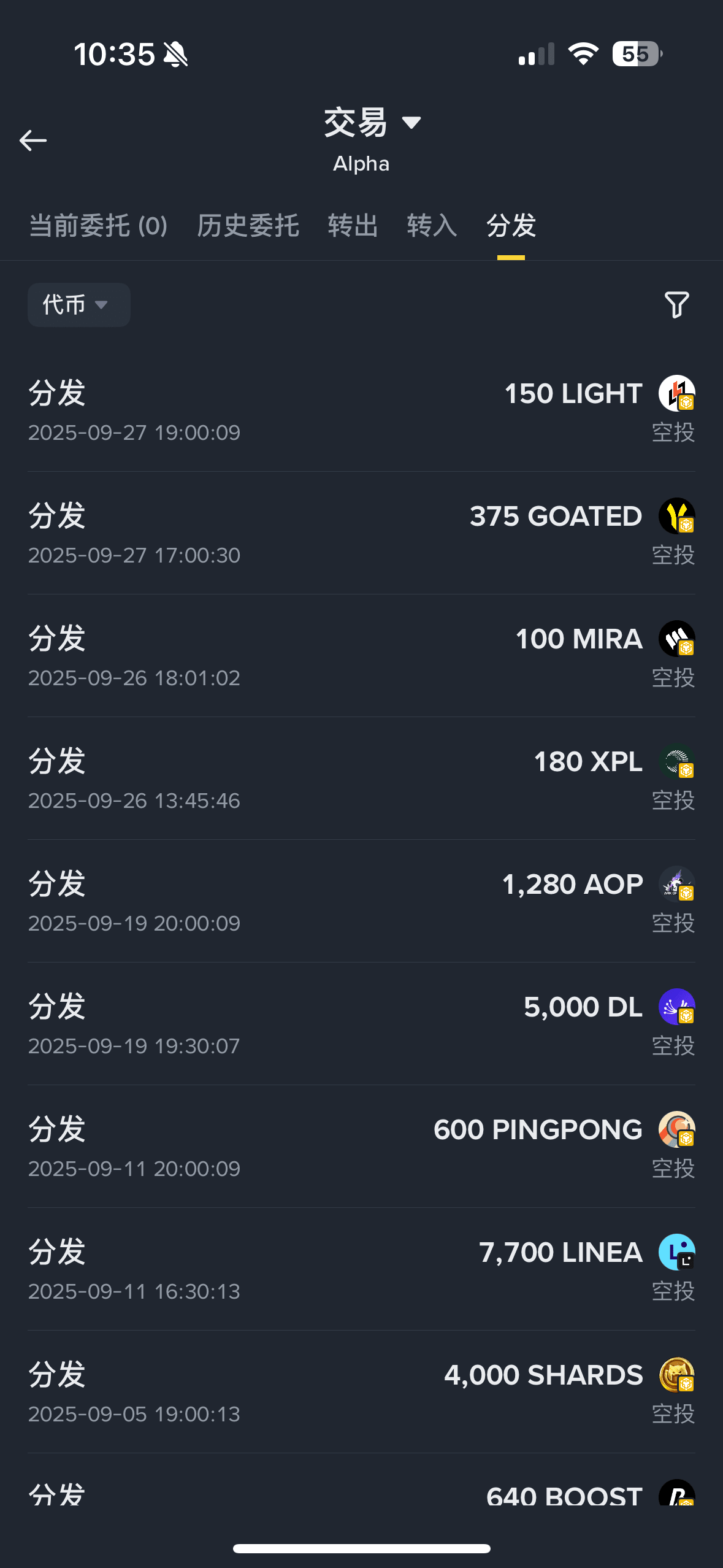Open the 150 LIGHT airdrop record
The height and width of the screenshot is (1568, 723).
[x=361, y=410]
